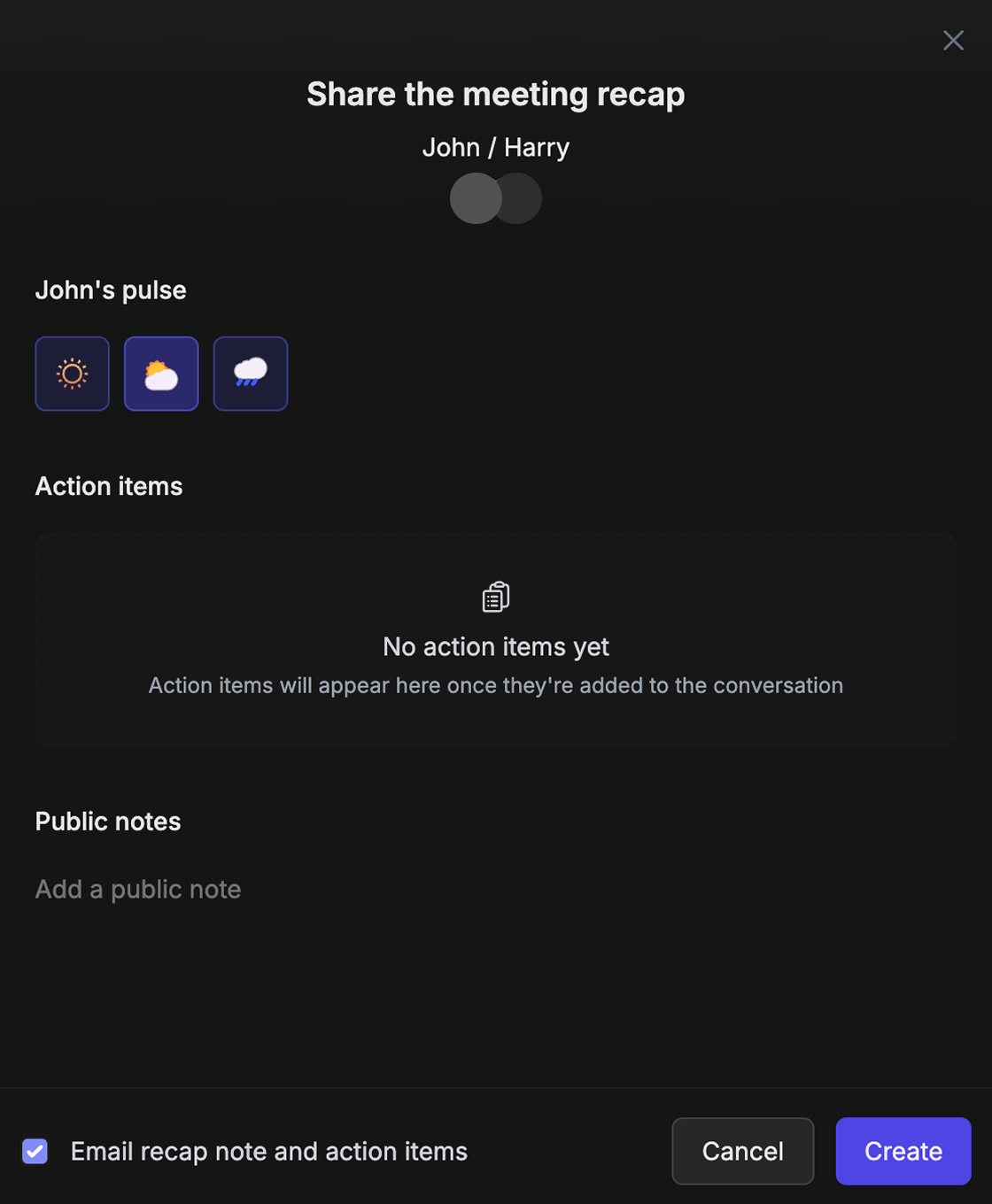The image size is (992, 1204).
Task: Tap the Create button
Action: (903, 1151)
